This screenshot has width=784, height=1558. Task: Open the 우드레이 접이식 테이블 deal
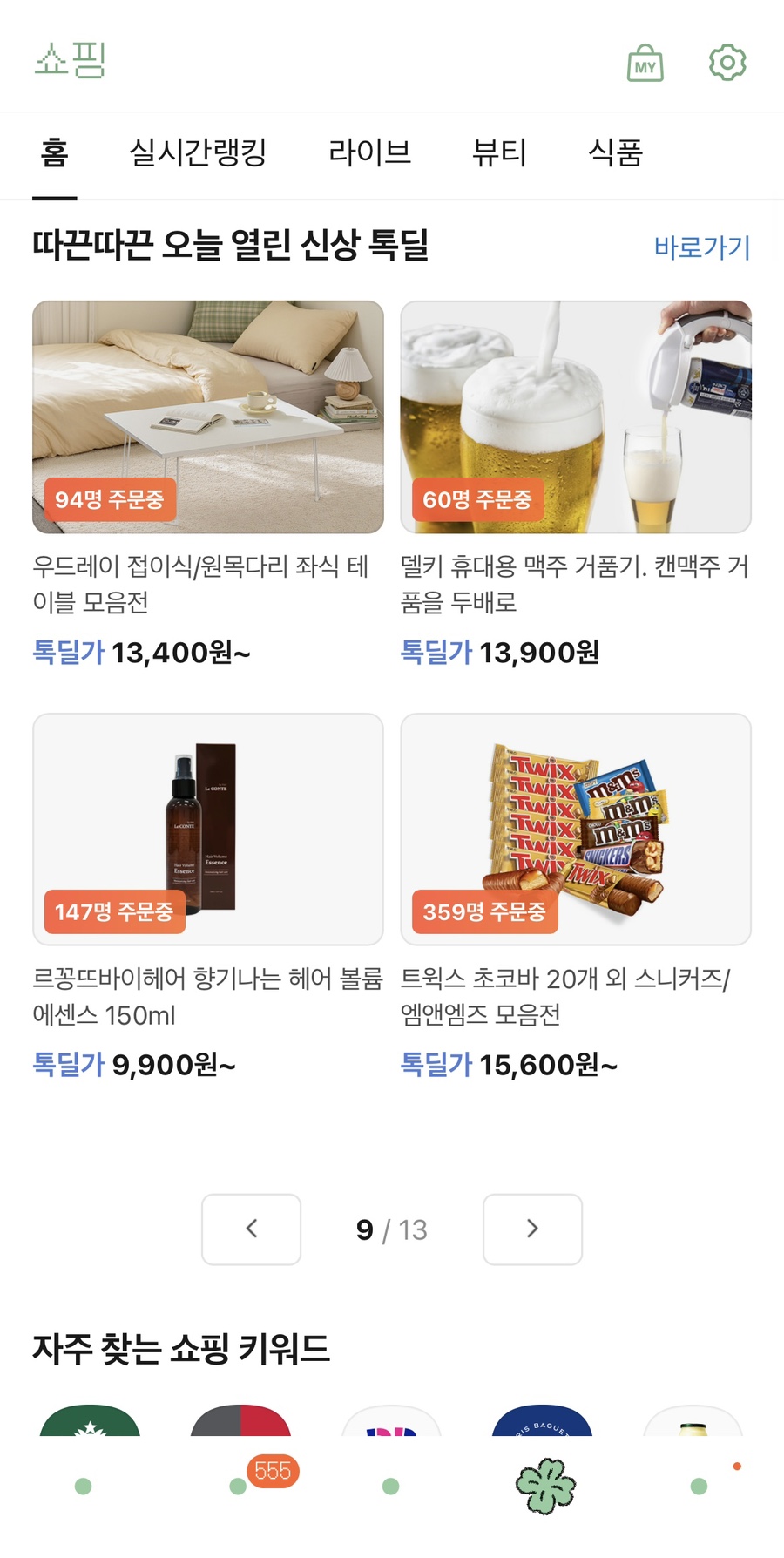208,417
